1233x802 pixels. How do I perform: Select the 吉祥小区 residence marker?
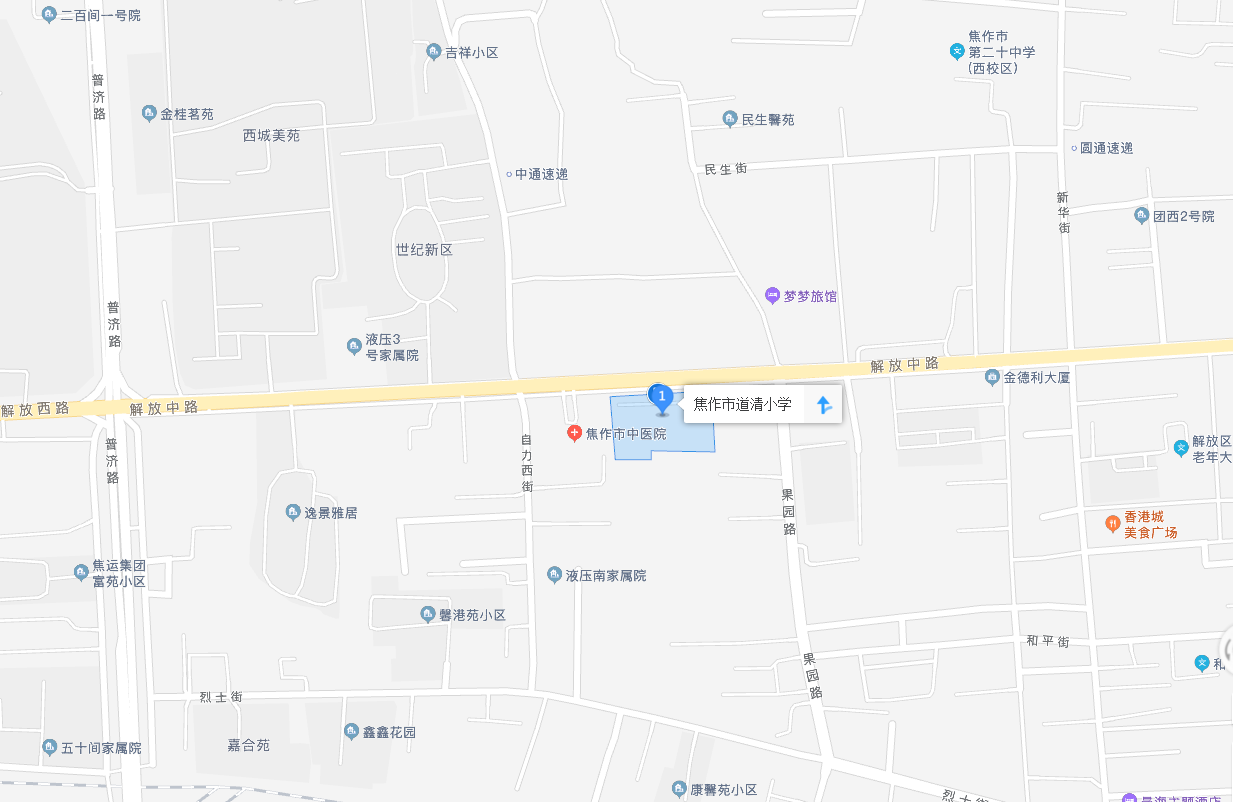[x=434, y=52]
